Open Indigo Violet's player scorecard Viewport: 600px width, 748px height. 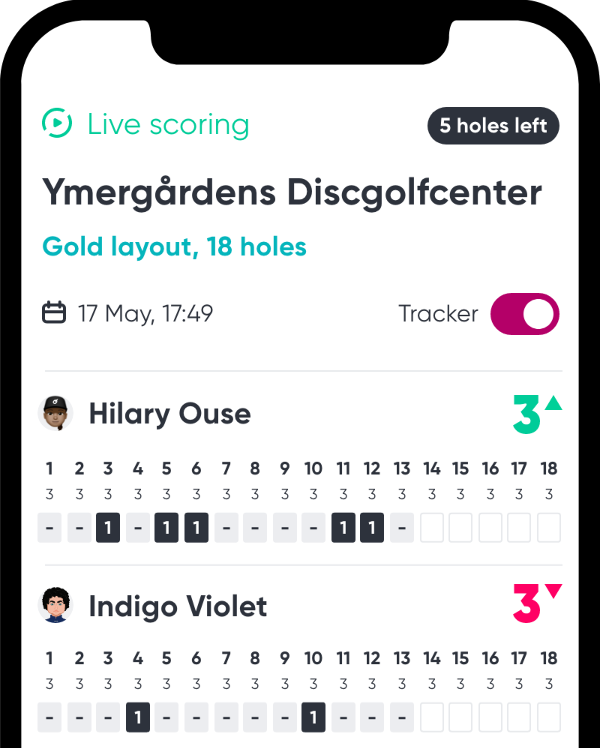pos(177,606)
